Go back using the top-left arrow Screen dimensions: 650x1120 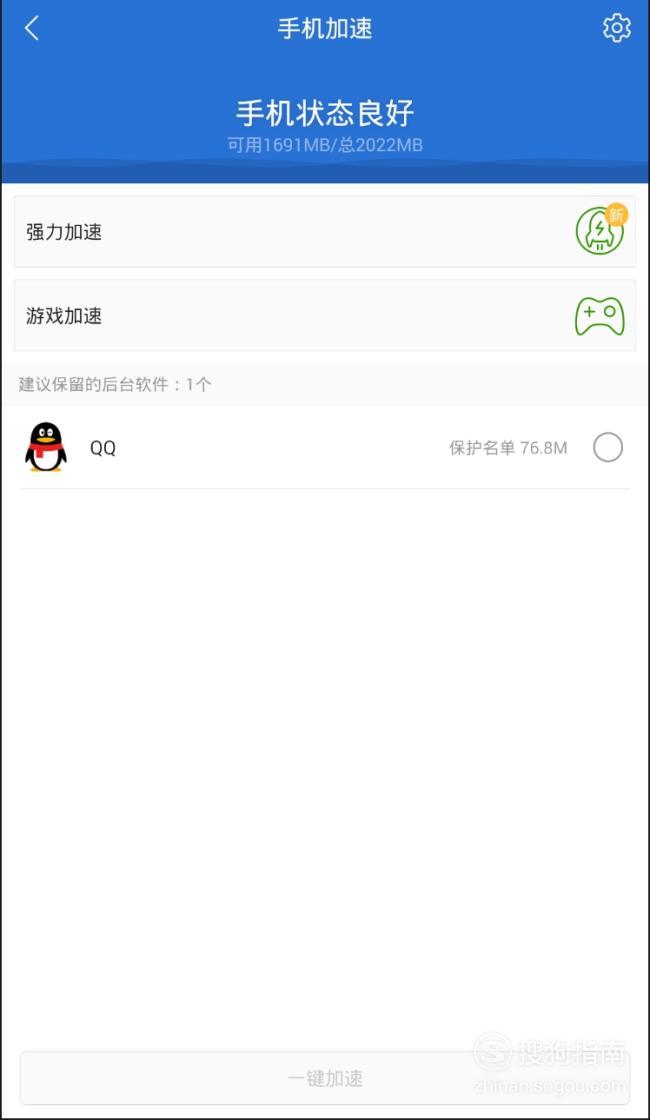[31, 29]
